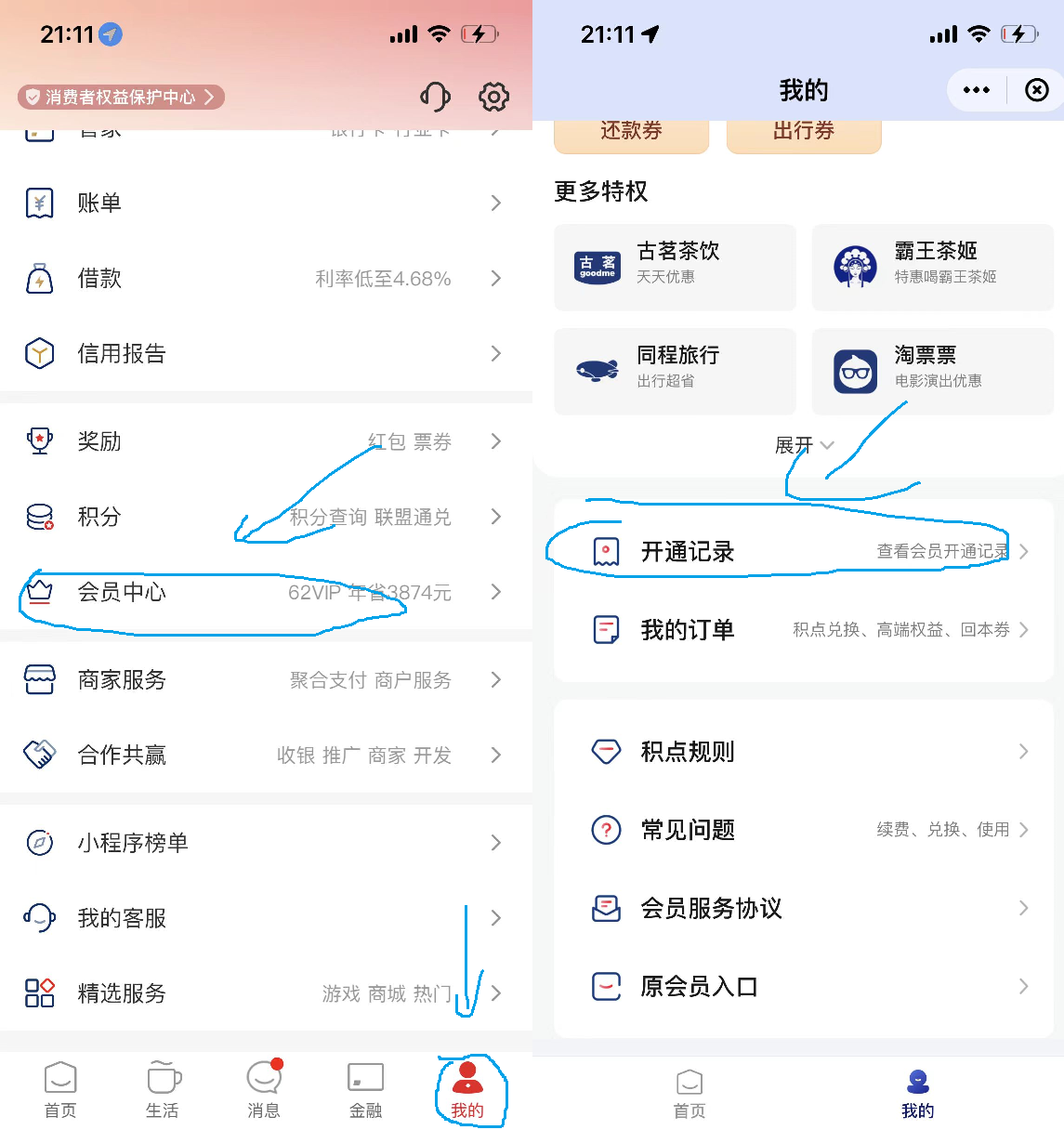This screenshot has width=1064, height=1130.
Task: Close the mini program with X
Action: (x=1036, y=90)
